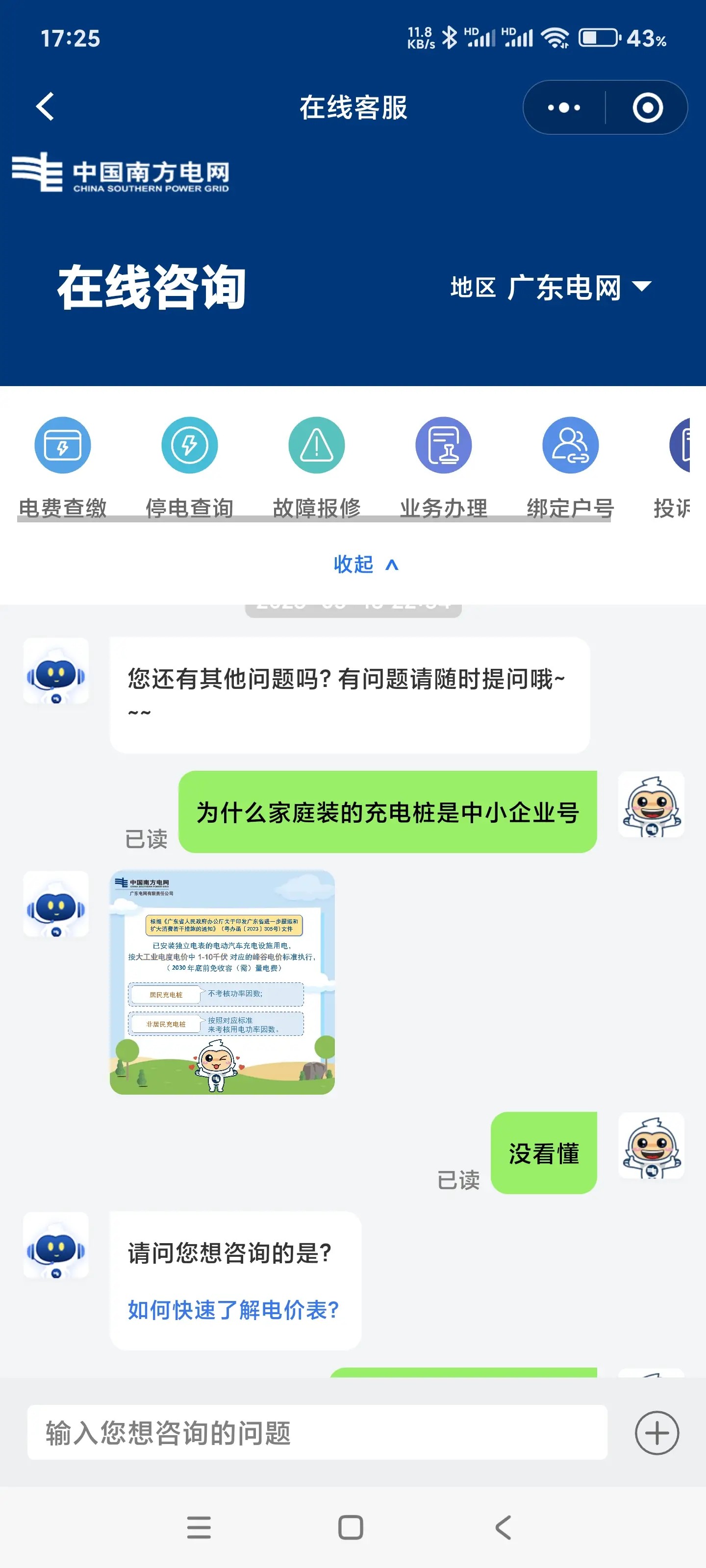Open the system recent apps button
Image resolution: width=706 pixels, height=1568 pixels.
(x=199, y=1527)
